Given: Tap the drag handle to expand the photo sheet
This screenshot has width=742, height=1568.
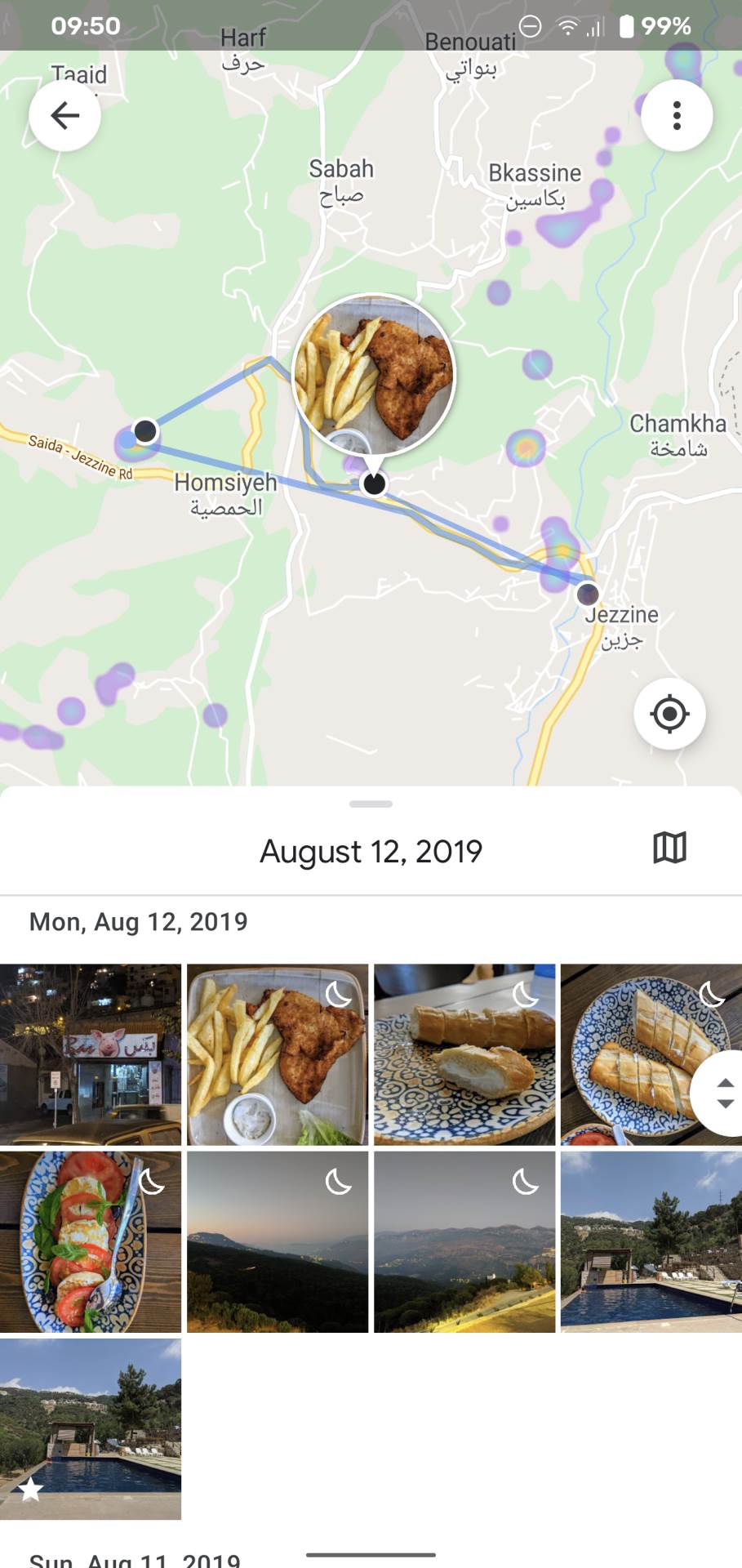Looking at the screenshot, I should (x=370, y=805).
